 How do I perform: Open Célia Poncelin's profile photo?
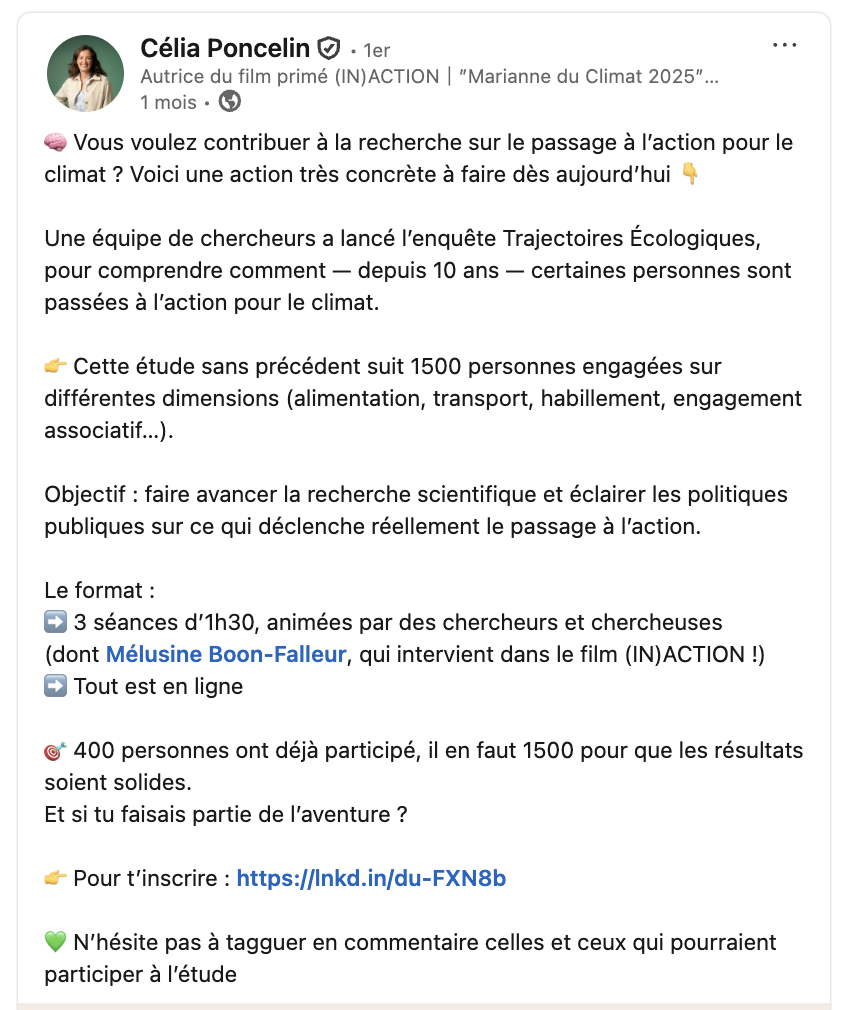click(84, 73)
